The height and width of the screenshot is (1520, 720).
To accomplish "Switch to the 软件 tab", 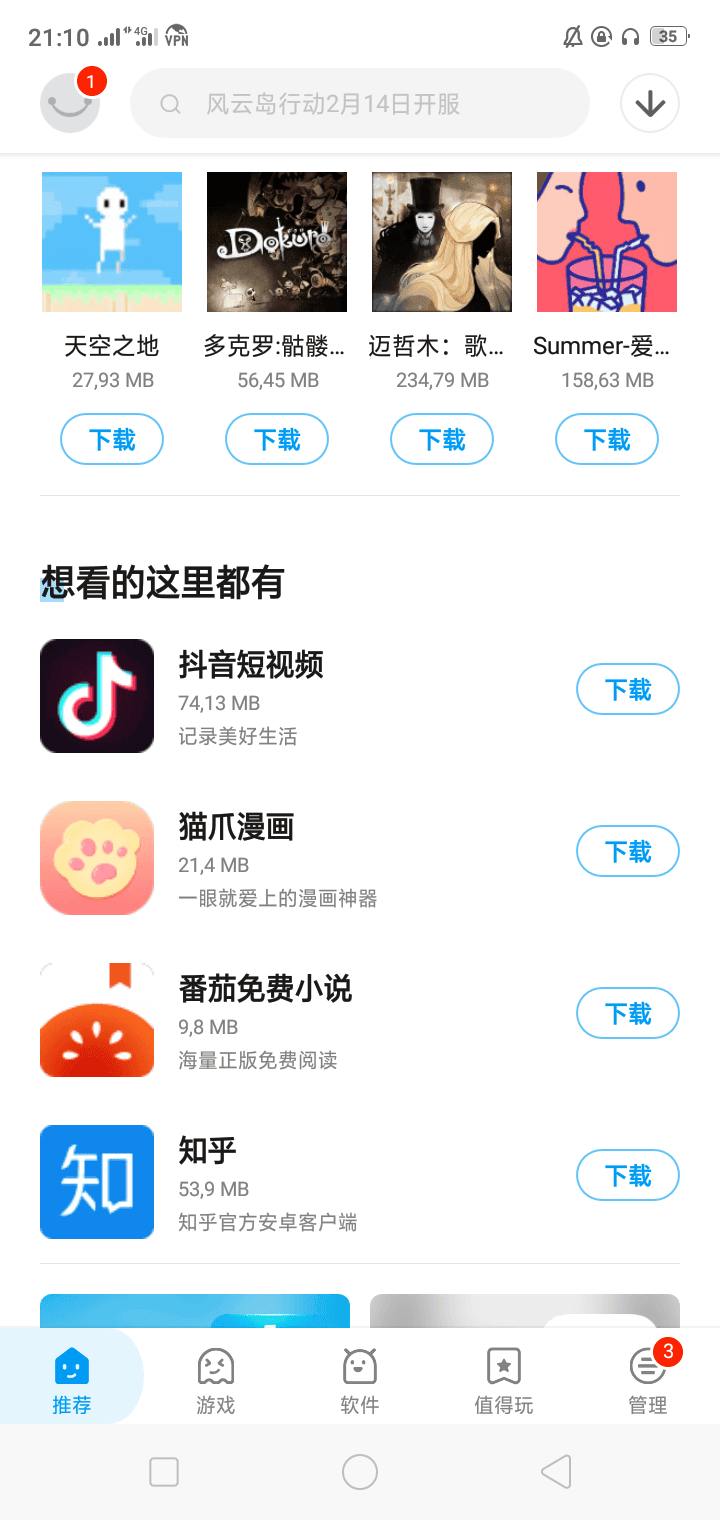I will coord(359,1375).
